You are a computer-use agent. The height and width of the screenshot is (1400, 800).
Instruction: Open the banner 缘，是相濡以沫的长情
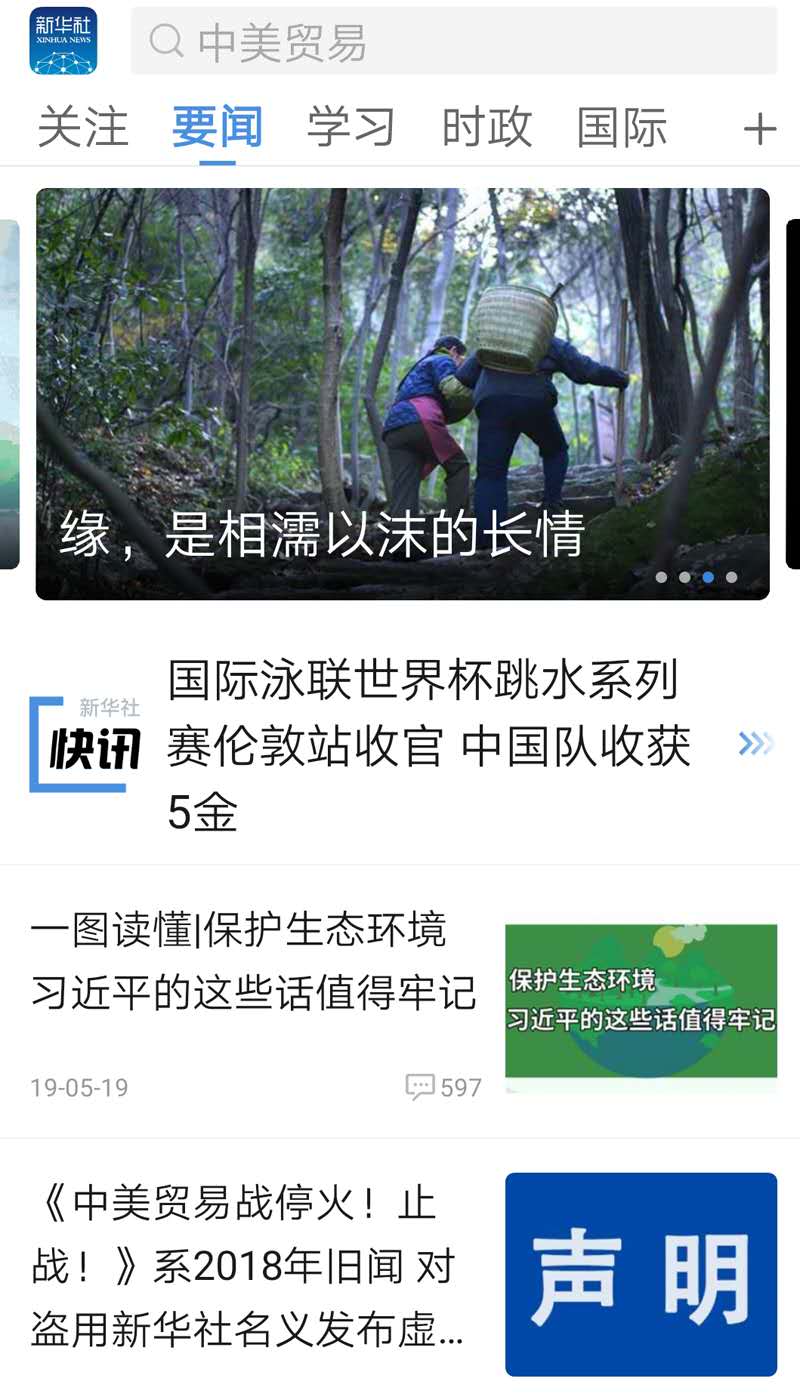[402, 394]
